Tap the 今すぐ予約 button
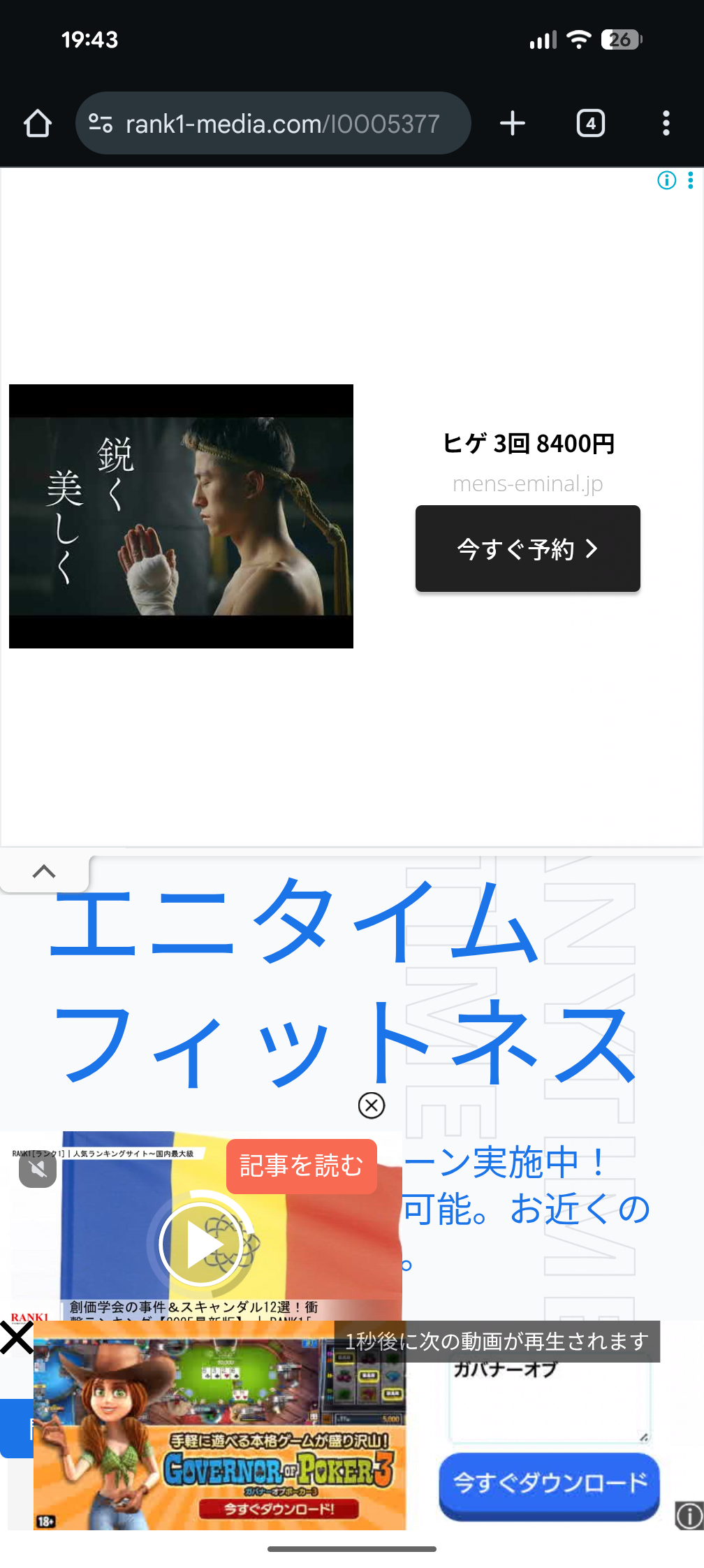The image size is (704, 1568). pos(527,549)
